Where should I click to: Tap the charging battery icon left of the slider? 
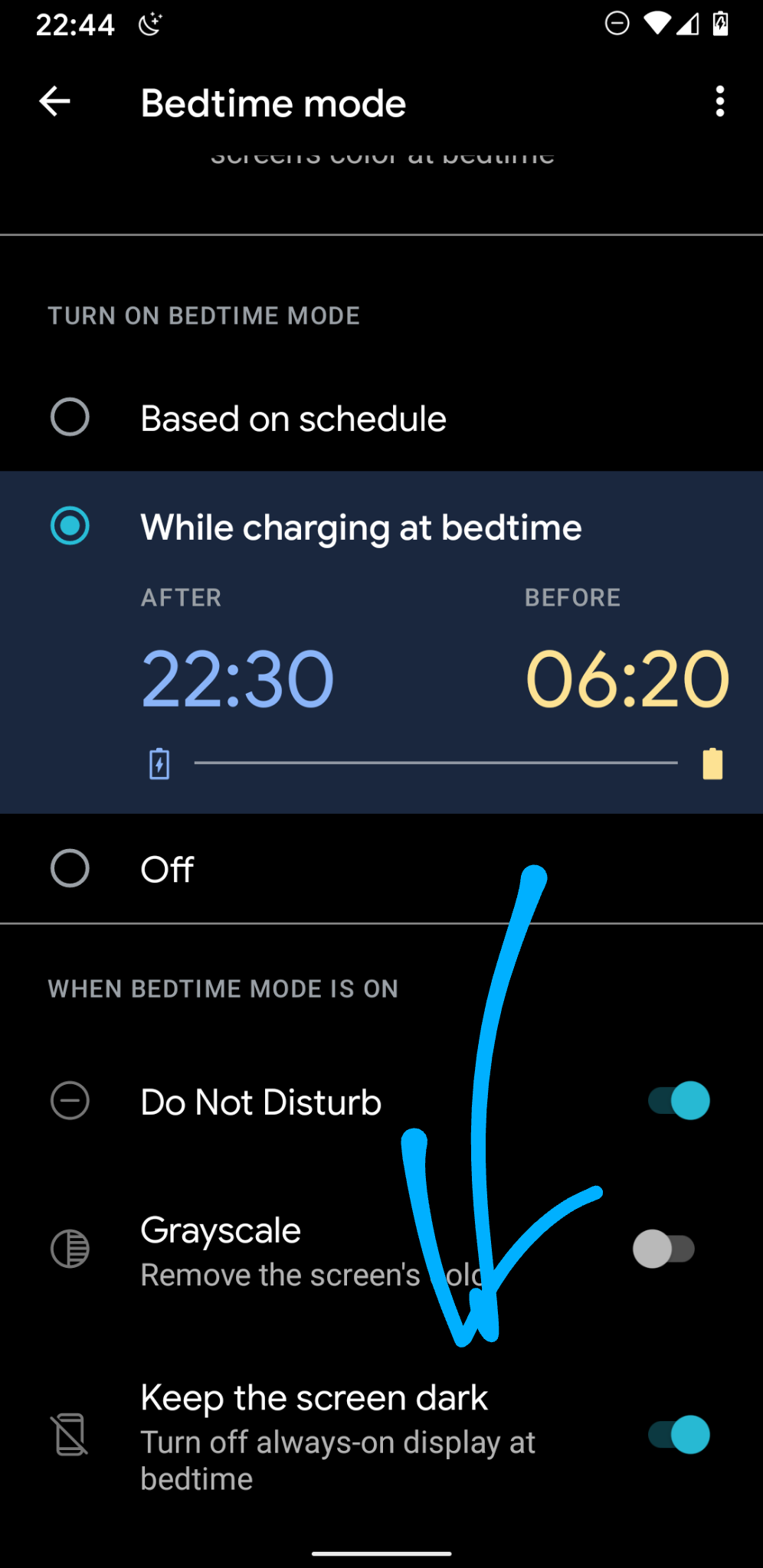click(159, 763)
